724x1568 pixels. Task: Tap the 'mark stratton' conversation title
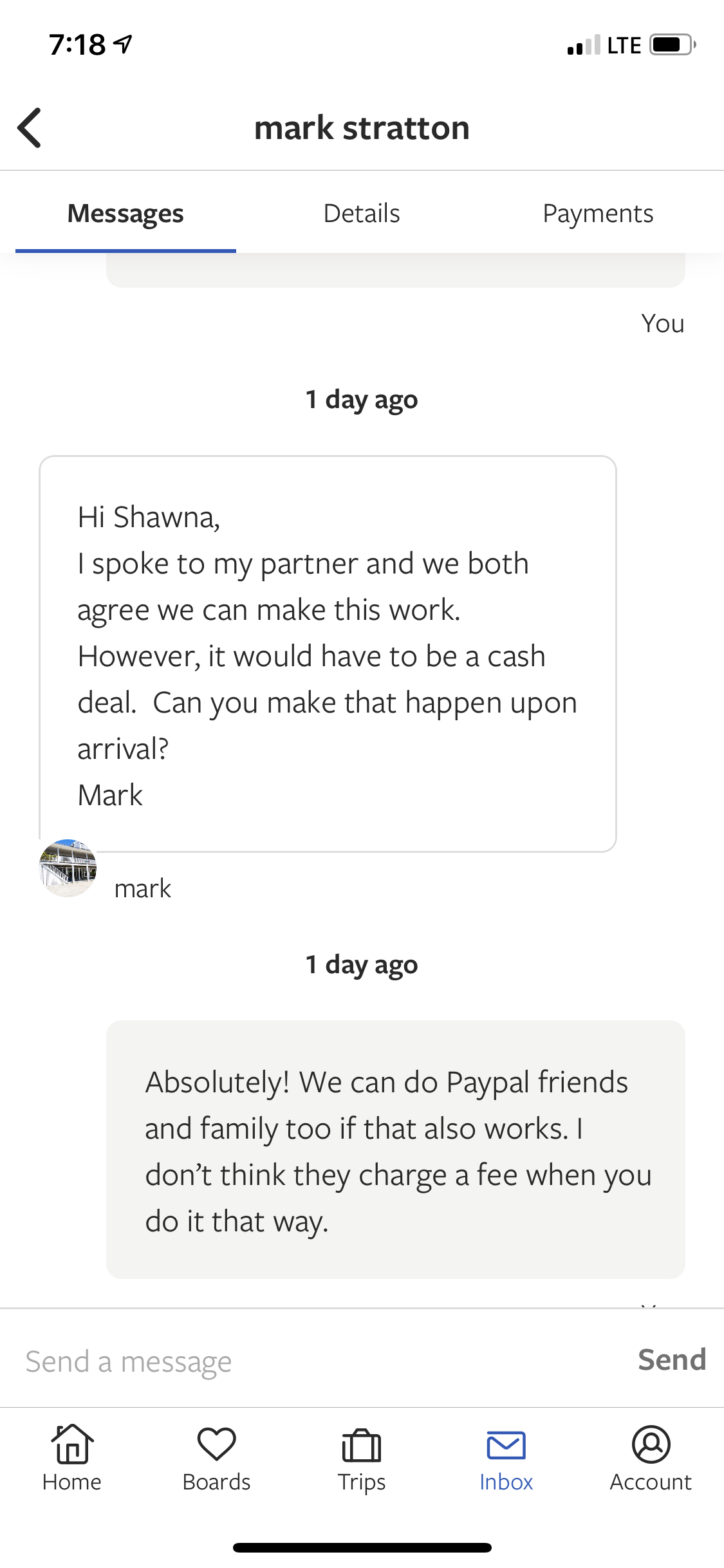[x=362, y=127]
